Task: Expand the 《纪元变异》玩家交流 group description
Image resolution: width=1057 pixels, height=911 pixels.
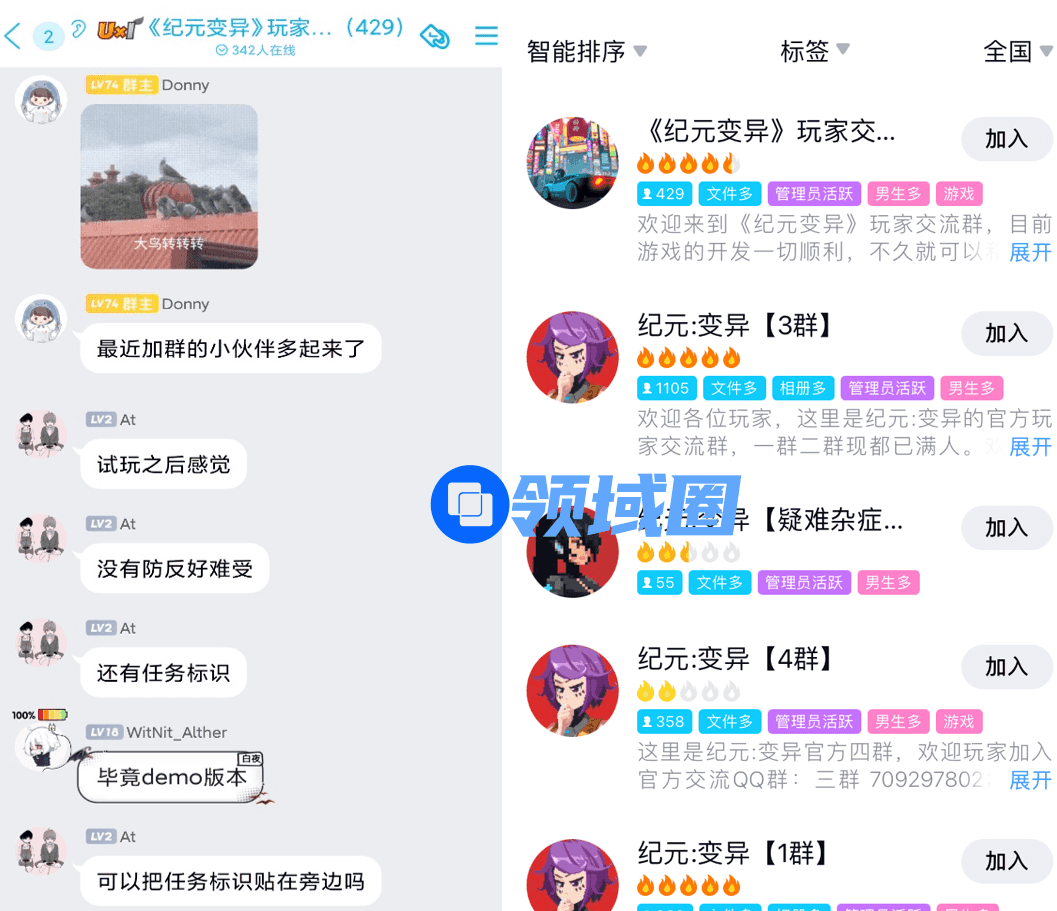Action: click(x=1030, y=252)
